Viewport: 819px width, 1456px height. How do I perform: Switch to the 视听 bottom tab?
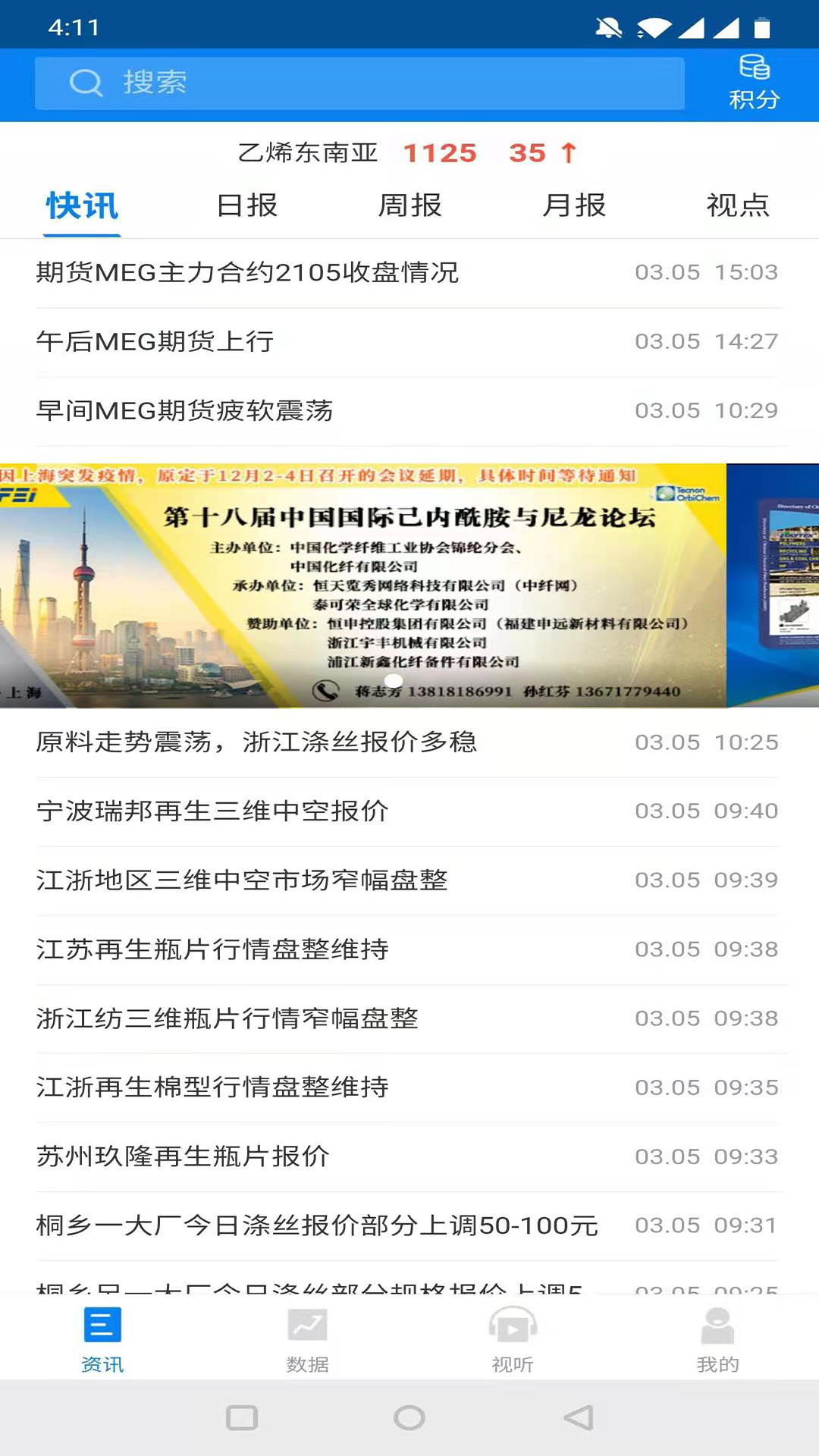pyautogui.click(x=513, y=1340)
